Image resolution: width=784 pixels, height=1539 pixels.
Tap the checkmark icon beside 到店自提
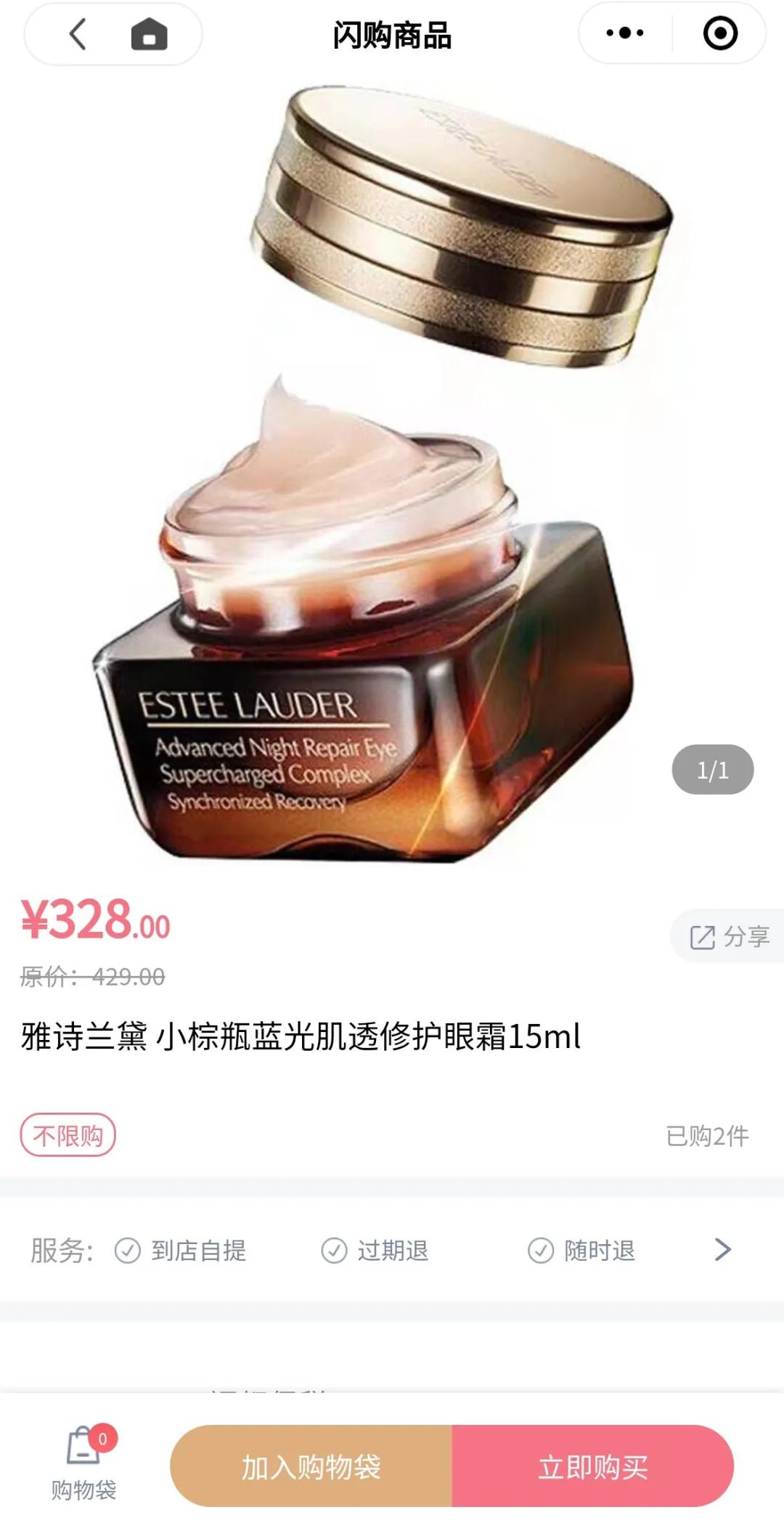point(128,1250)
